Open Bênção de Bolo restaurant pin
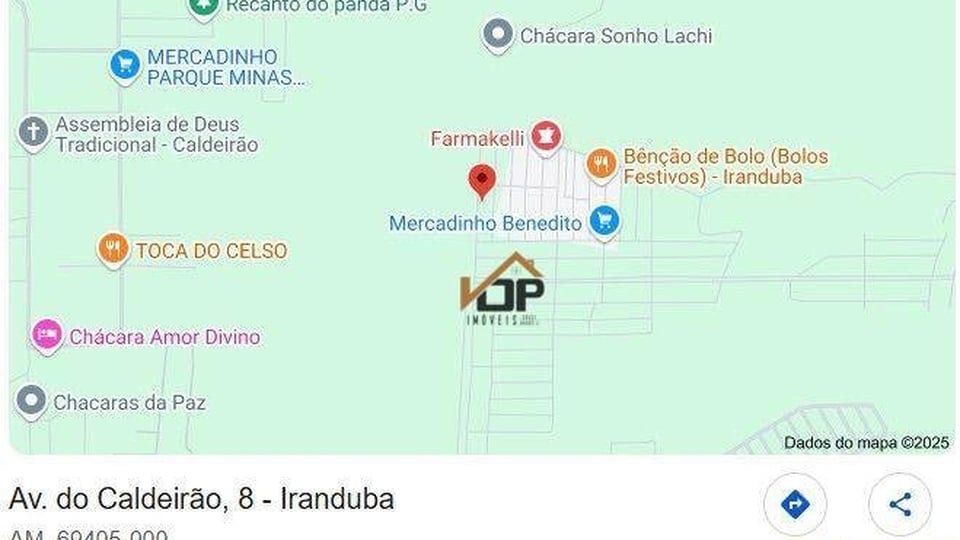 pos(601,163)
